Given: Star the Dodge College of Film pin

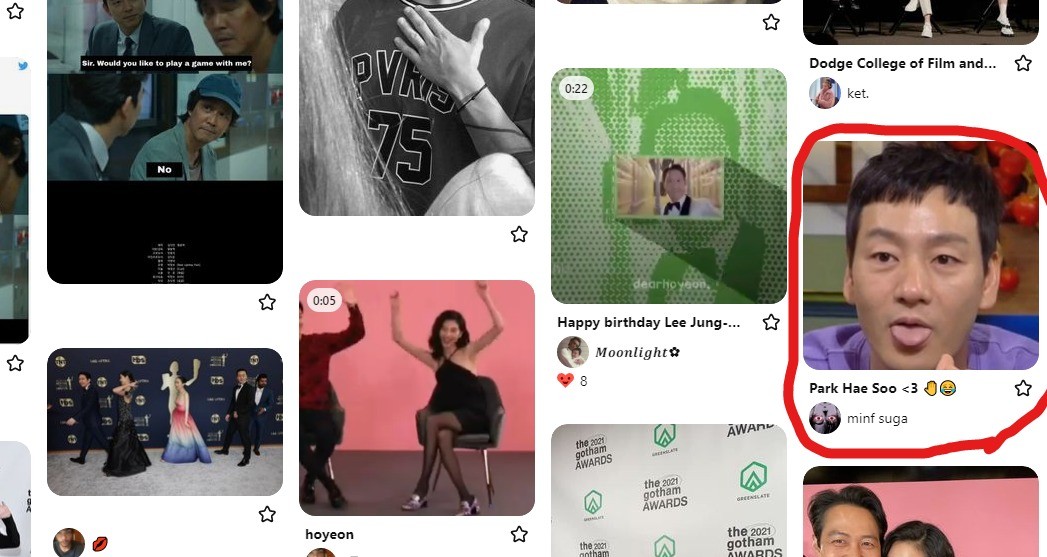Looking at the screenshot, I should (x=1023, y=63).
